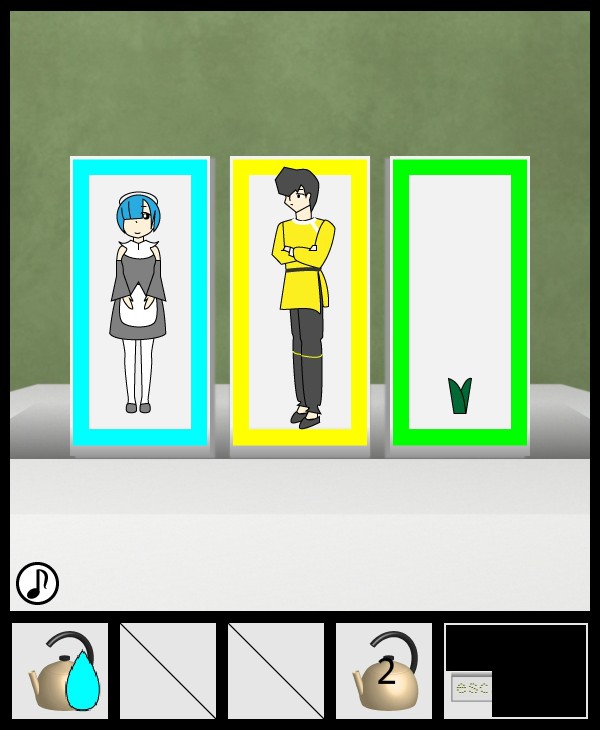Toggle the music note sound button
Image resolution: width=600 pixels, height=730 pixels.
click(x=37, y=583)
